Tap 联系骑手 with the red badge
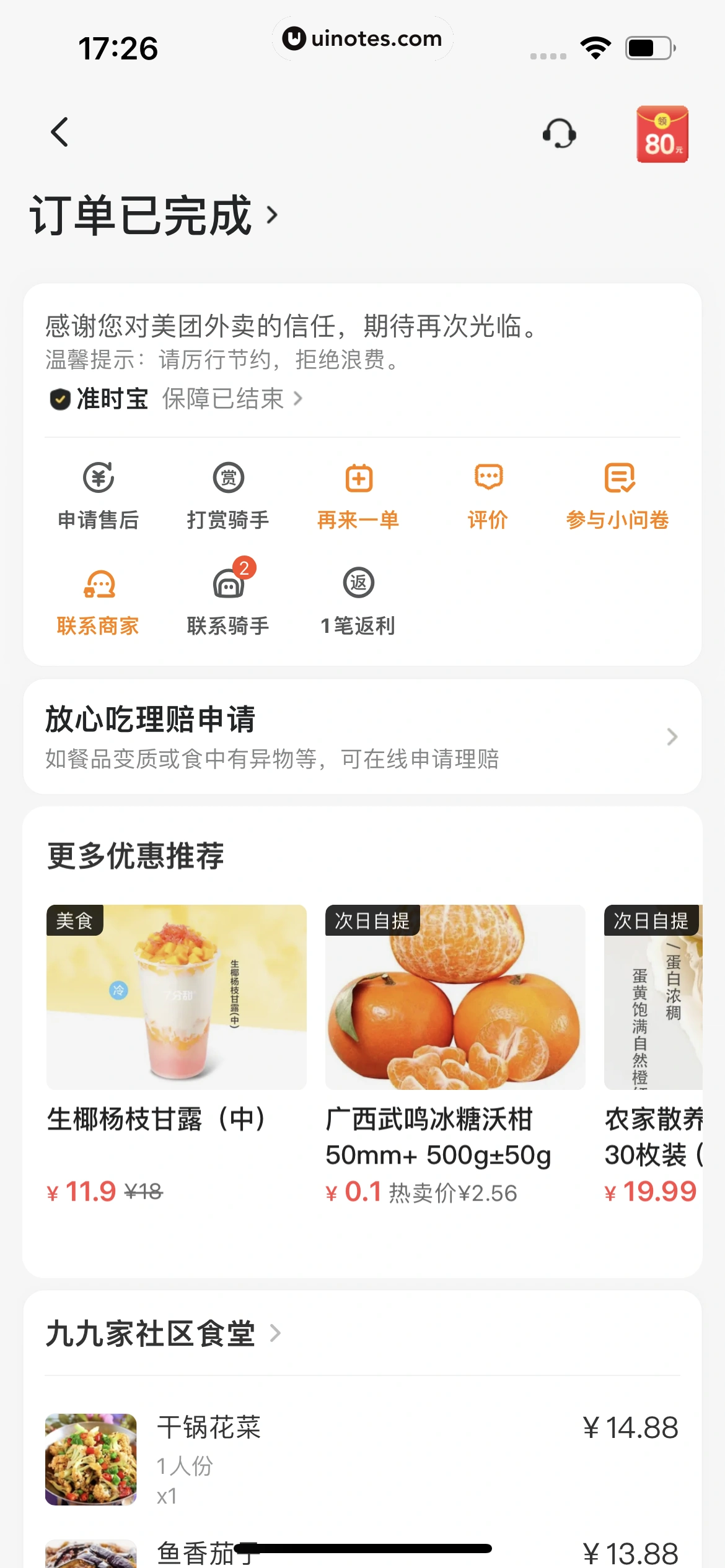The image size is (725, 1568). (228, 601)
